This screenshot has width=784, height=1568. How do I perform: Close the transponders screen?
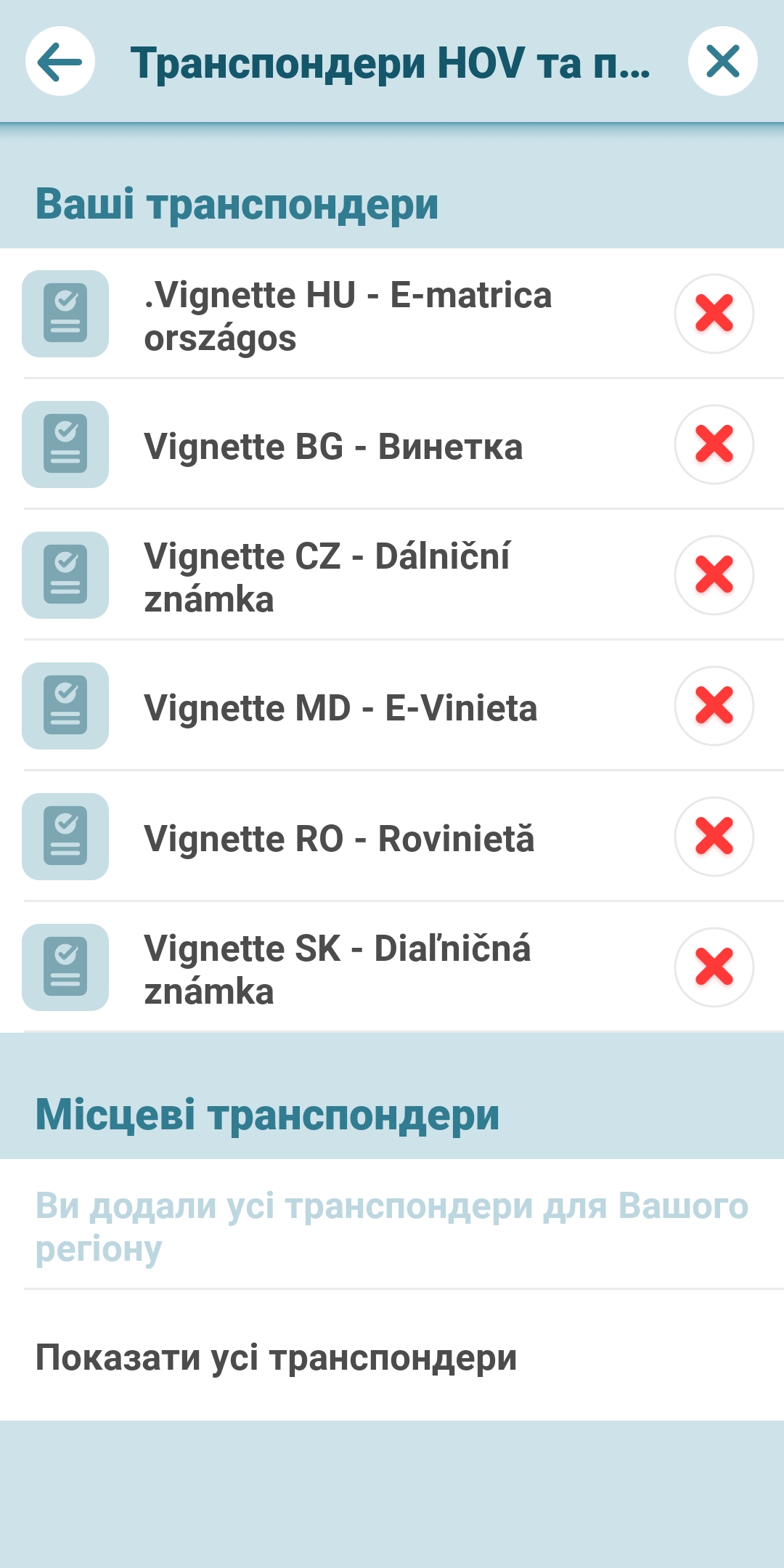(x=722, y=61)
